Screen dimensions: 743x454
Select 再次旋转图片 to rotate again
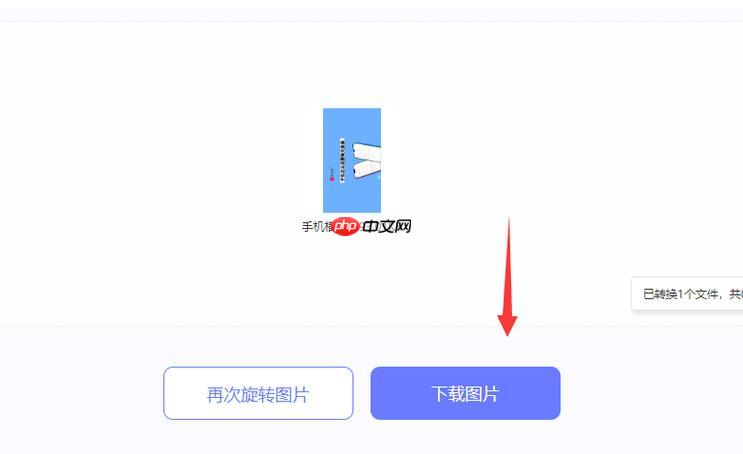(x=258, y=393)
